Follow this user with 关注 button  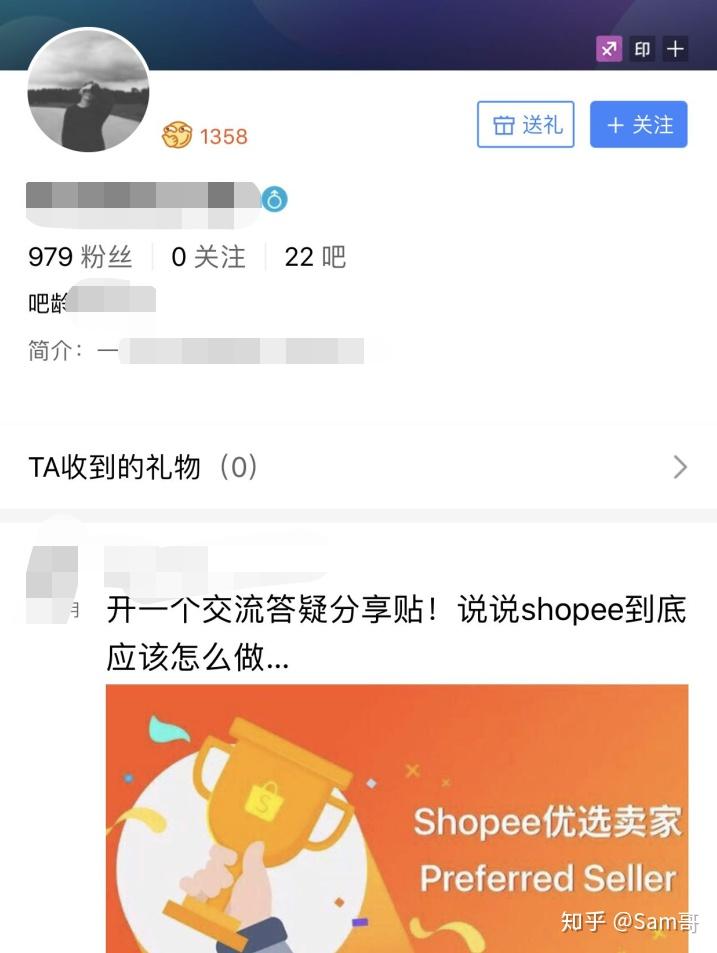click(x=638, y=125)
